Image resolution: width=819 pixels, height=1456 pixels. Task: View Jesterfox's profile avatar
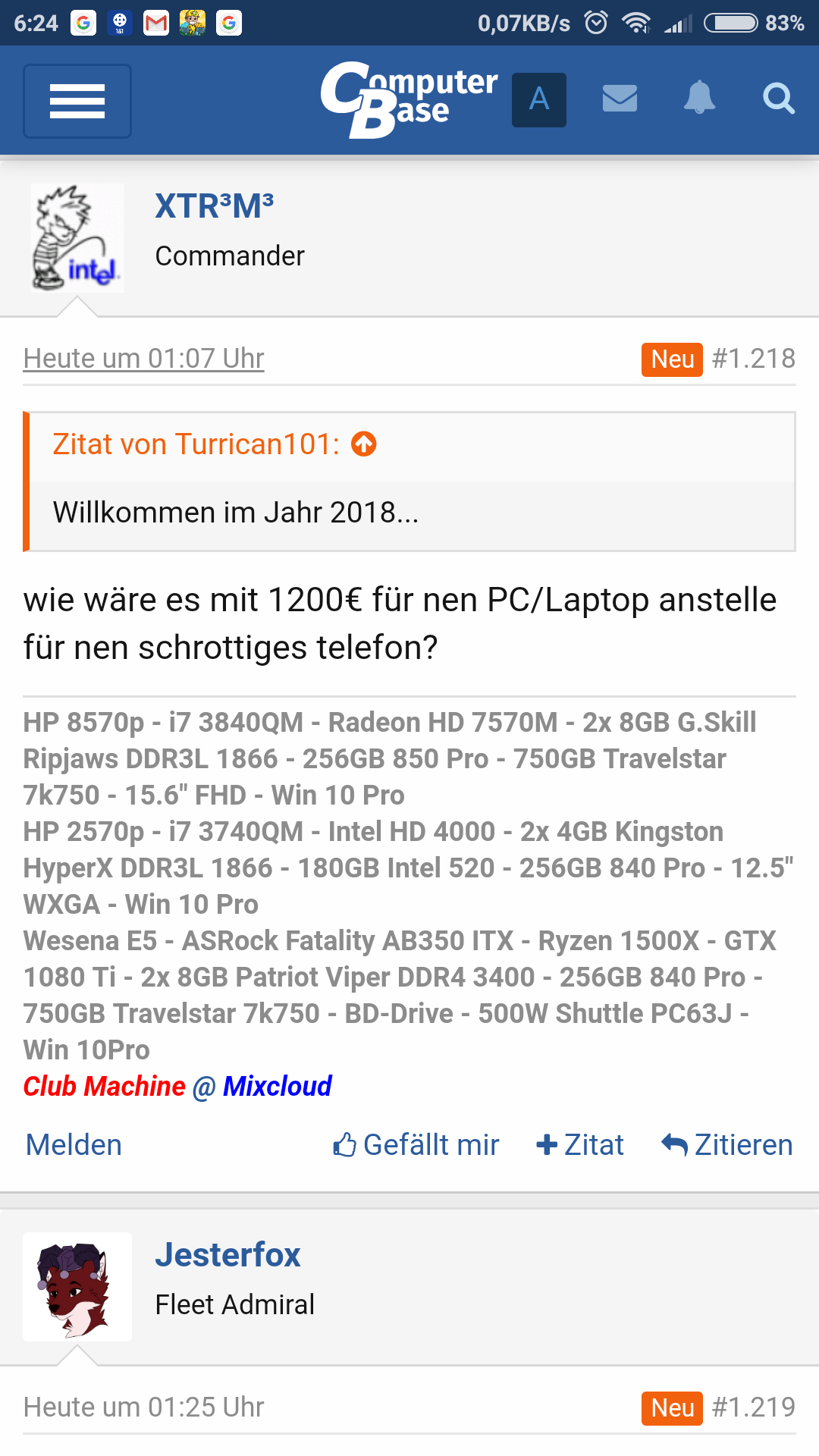[77, 1287]
